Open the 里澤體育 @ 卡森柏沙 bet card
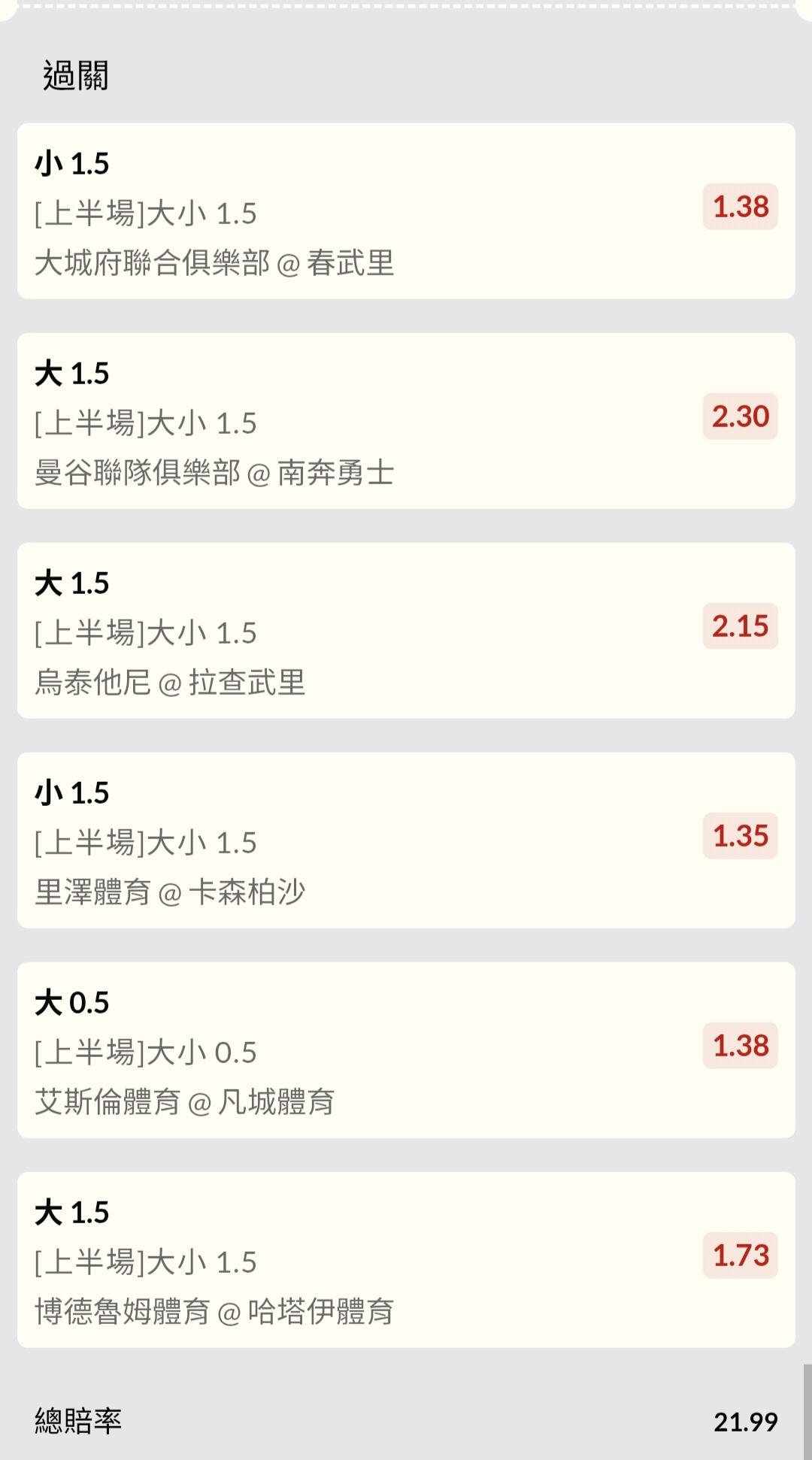Image resolution: width=812 pixels, height=1460 pixels. click(x=406, y=841)
